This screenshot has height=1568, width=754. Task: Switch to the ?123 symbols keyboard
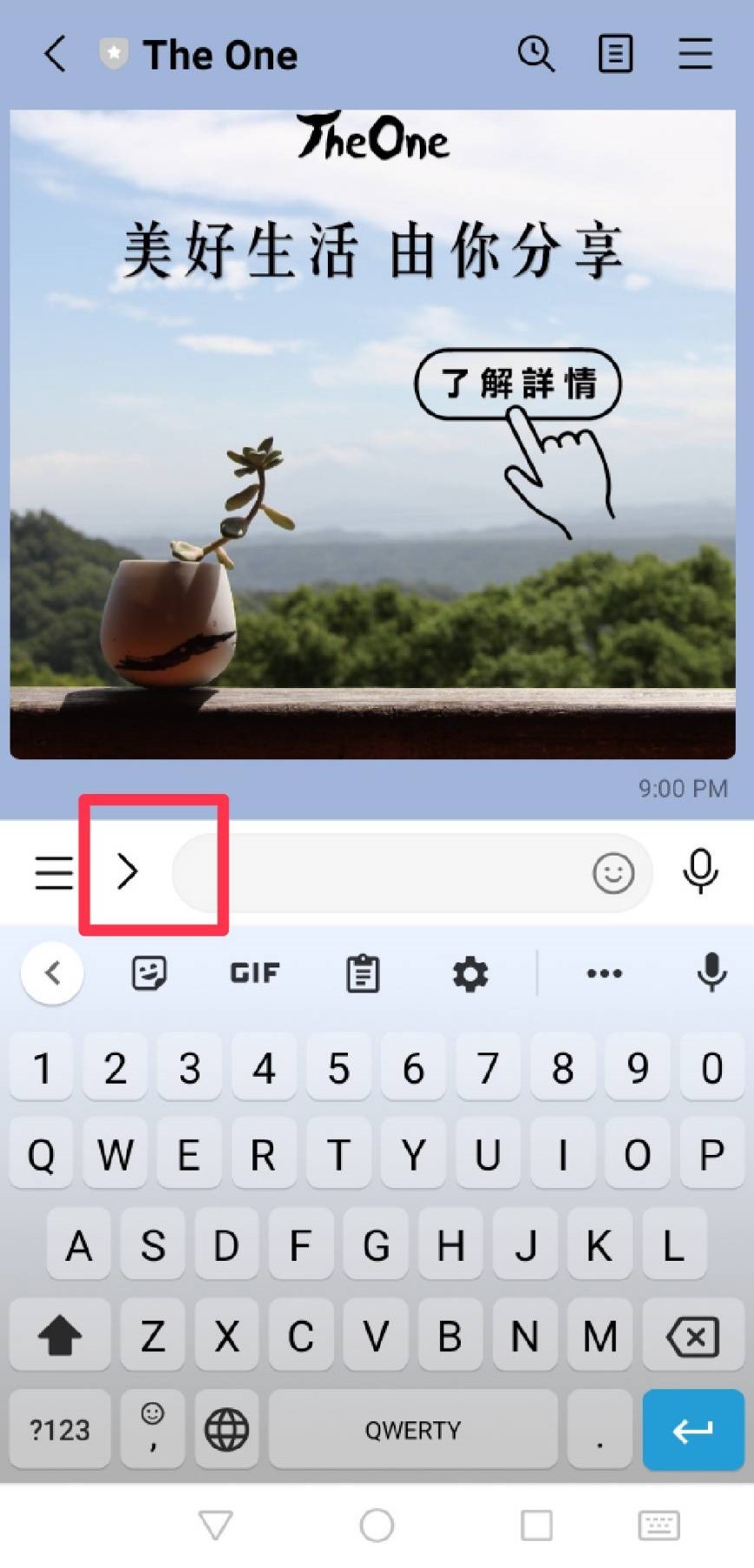(60, 1429)
